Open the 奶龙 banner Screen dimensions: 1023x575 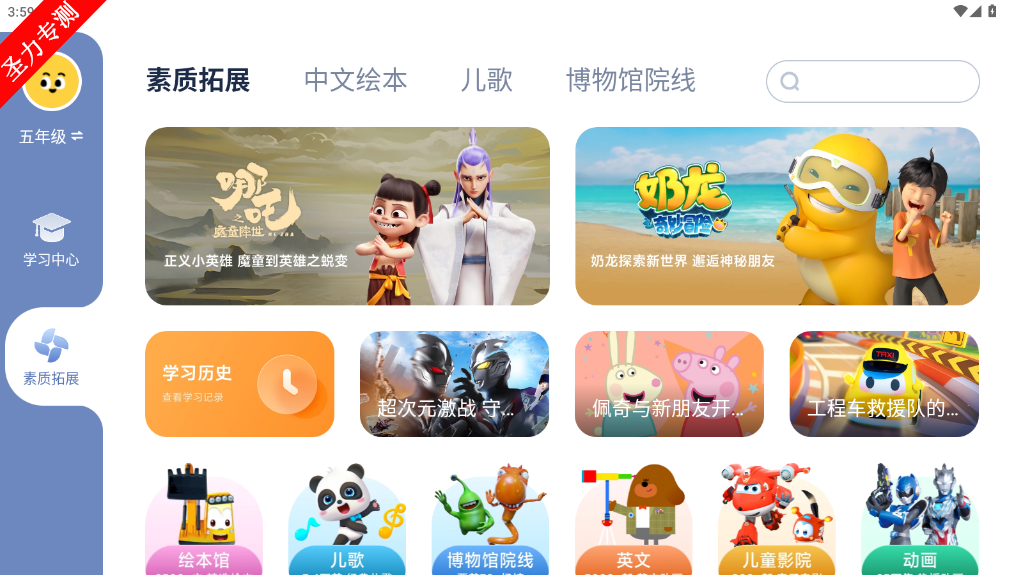pos(777,216)
